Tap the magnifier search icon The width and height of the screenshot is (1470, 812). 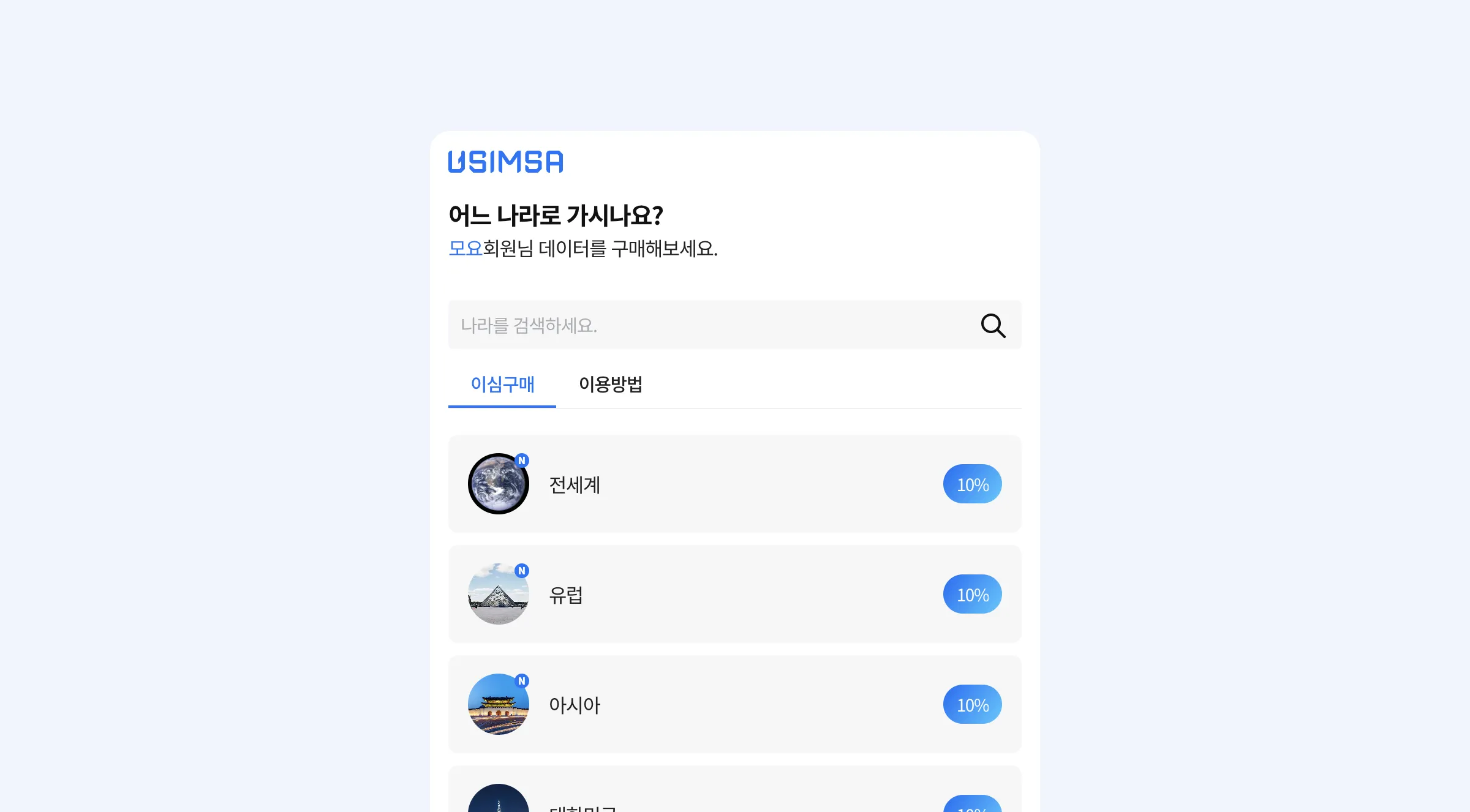tap(993, 325)
